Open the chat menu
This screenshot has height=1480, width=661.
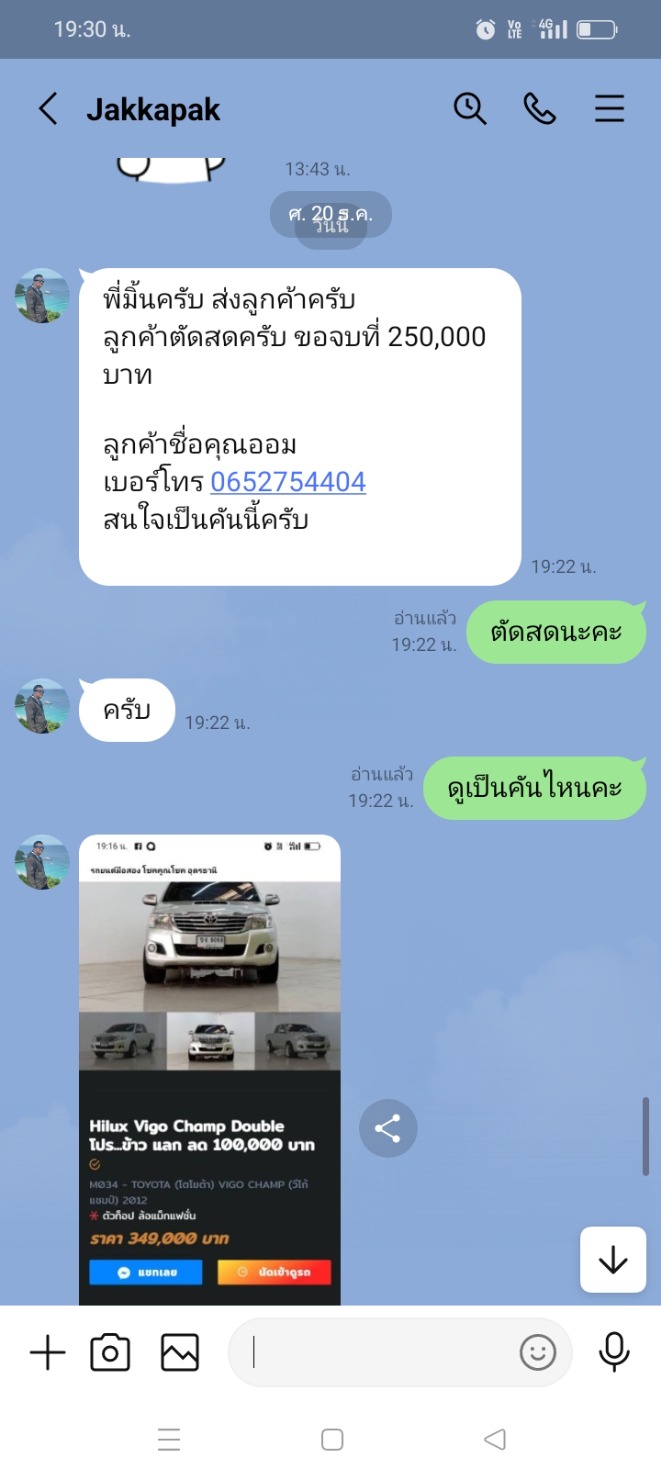pos(609,108)
